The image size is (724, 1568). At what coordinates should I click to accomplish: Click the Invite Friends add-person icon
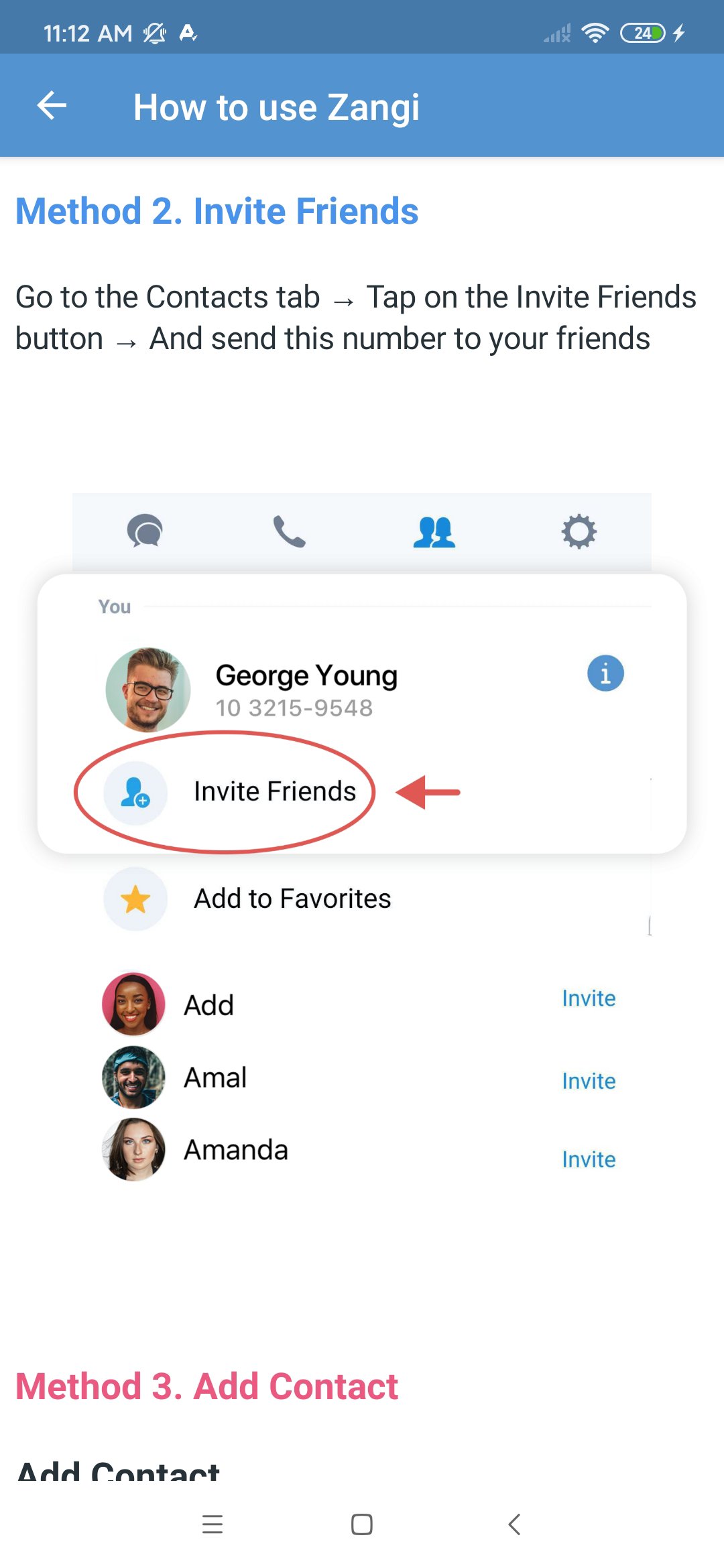click(x=135, y=793)
